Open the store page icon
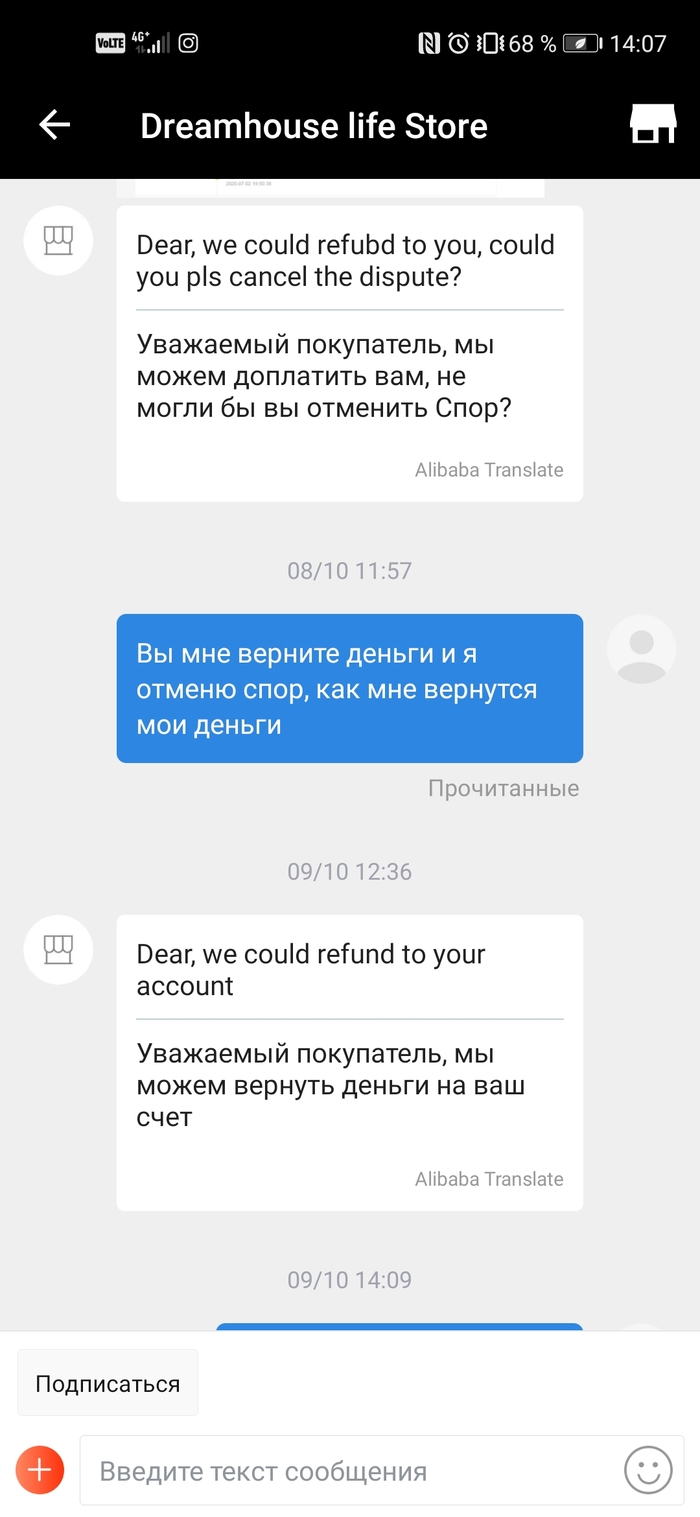The image size is (700, 1517). point(652,125)
